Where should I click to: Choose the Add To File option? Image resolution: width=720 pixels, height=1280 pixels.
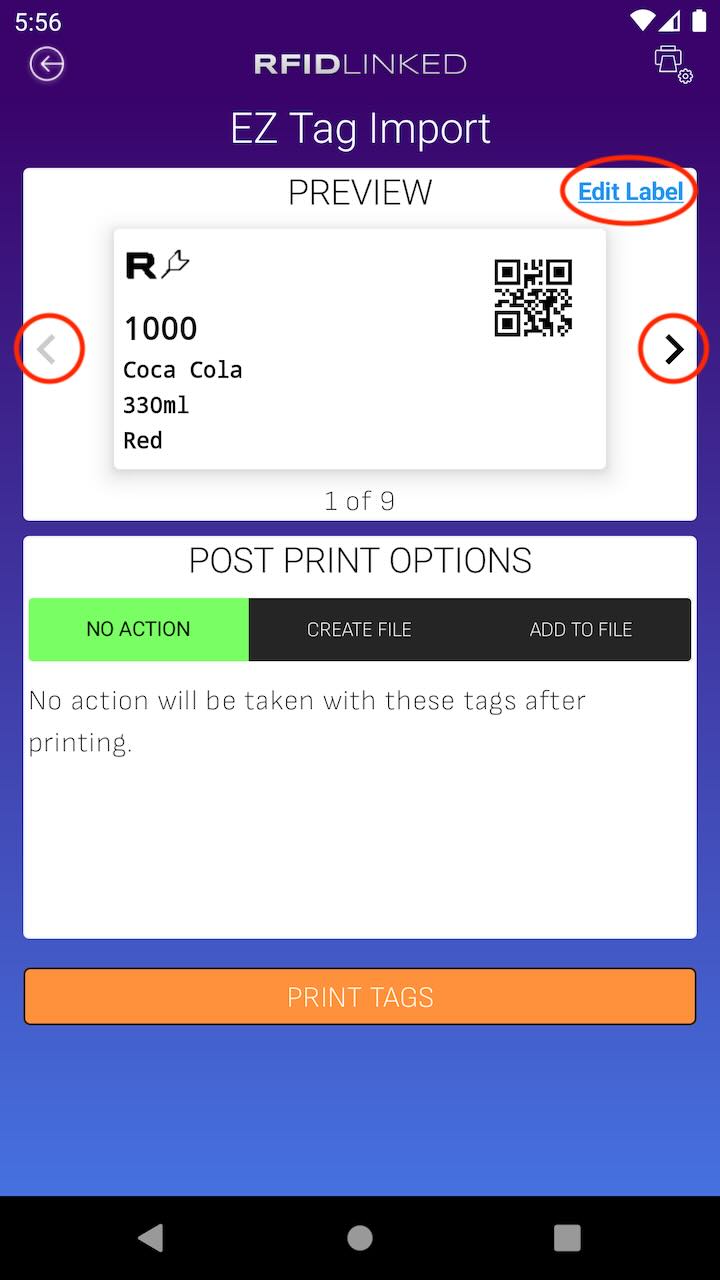581,629
